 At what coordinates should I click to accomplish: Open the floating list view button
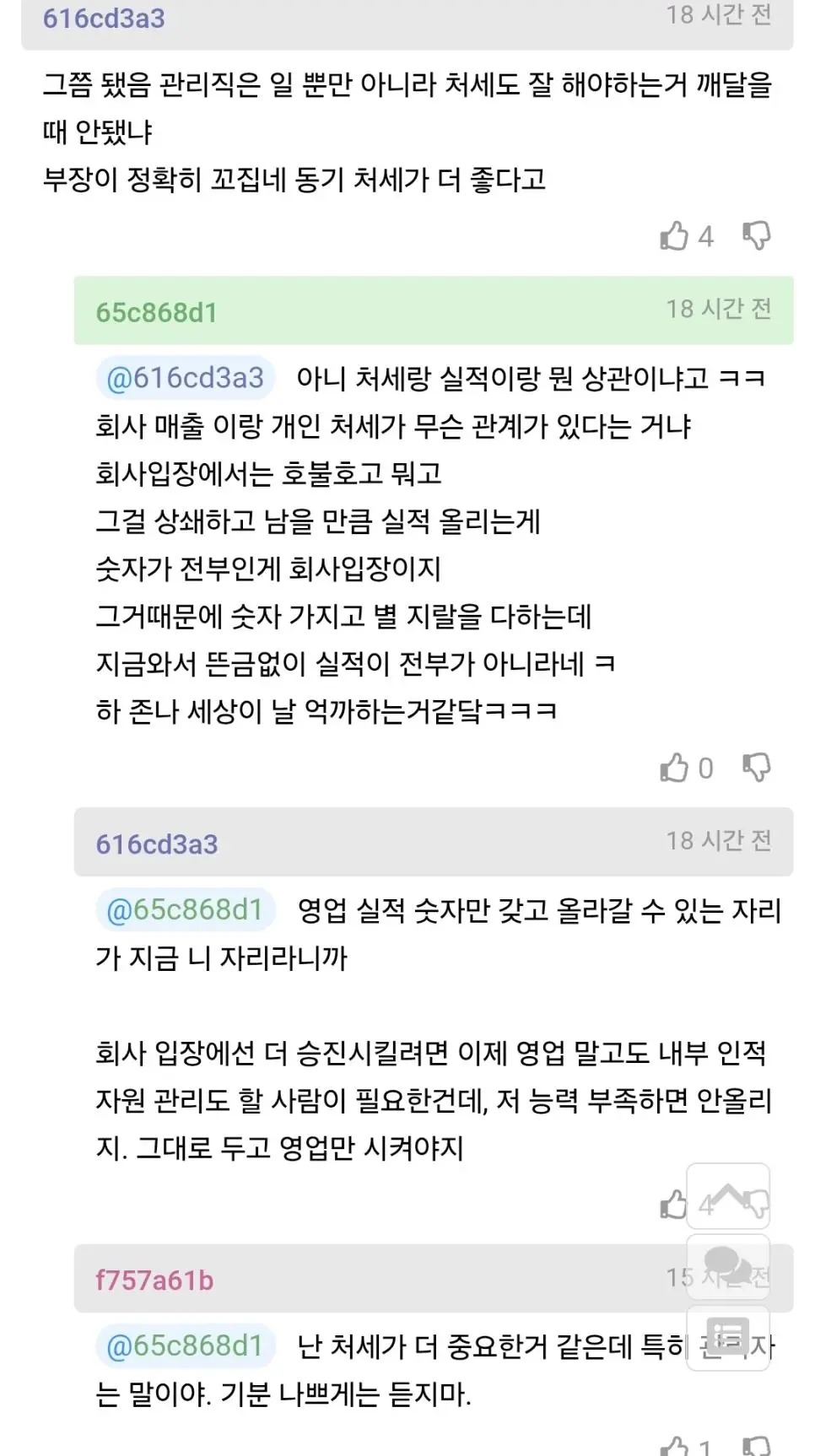pyautogui.click(x=728, y=1338)
